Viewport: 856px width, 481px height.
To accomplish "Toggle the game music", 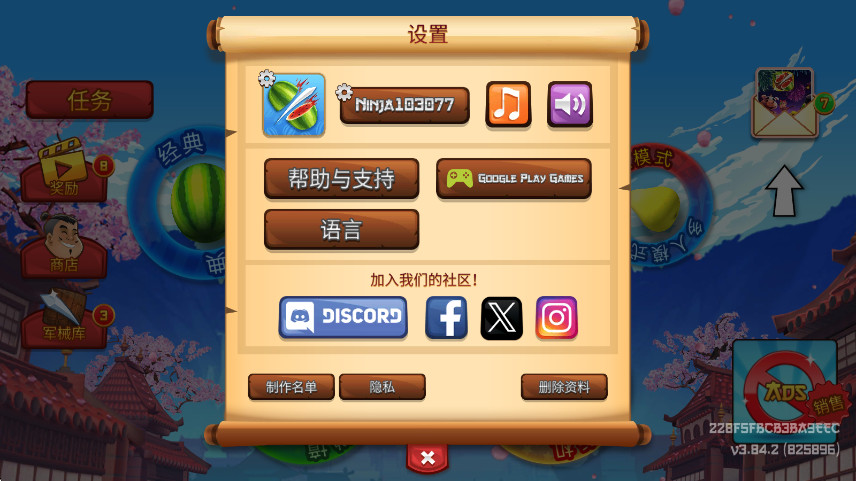I will (508, 104).
